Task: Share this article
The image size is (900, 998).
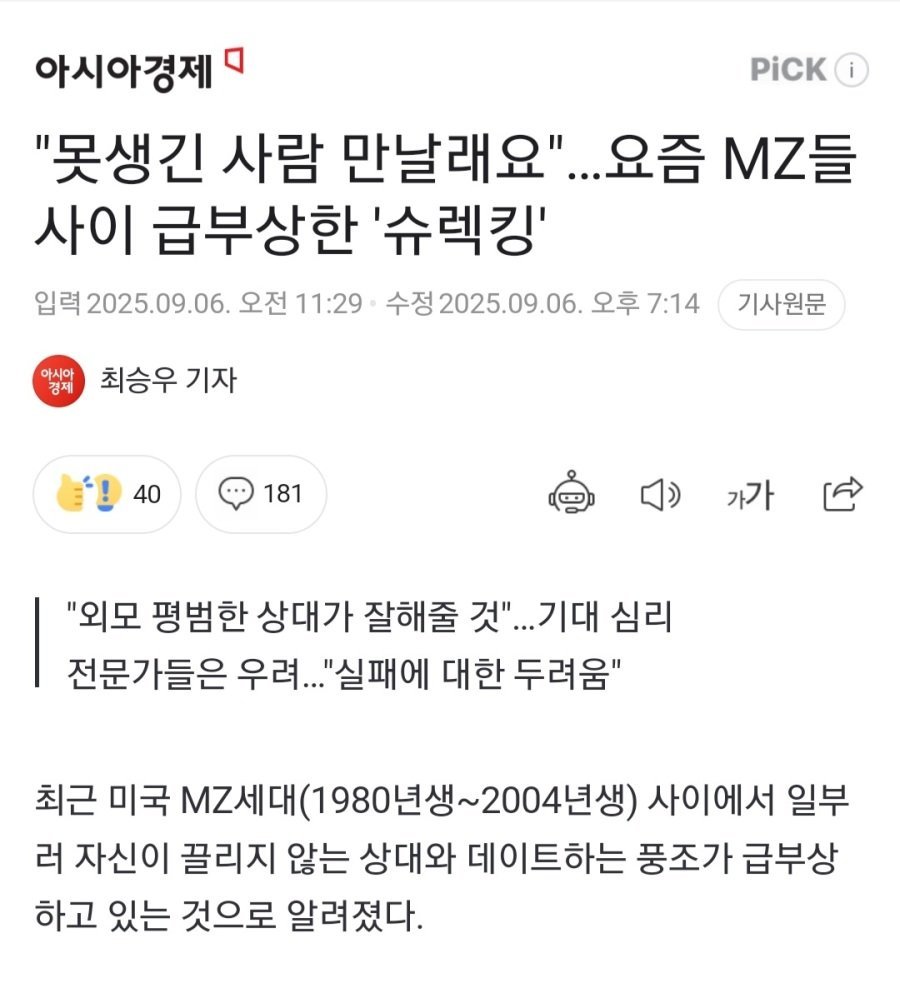Action: tap(842, 493)
